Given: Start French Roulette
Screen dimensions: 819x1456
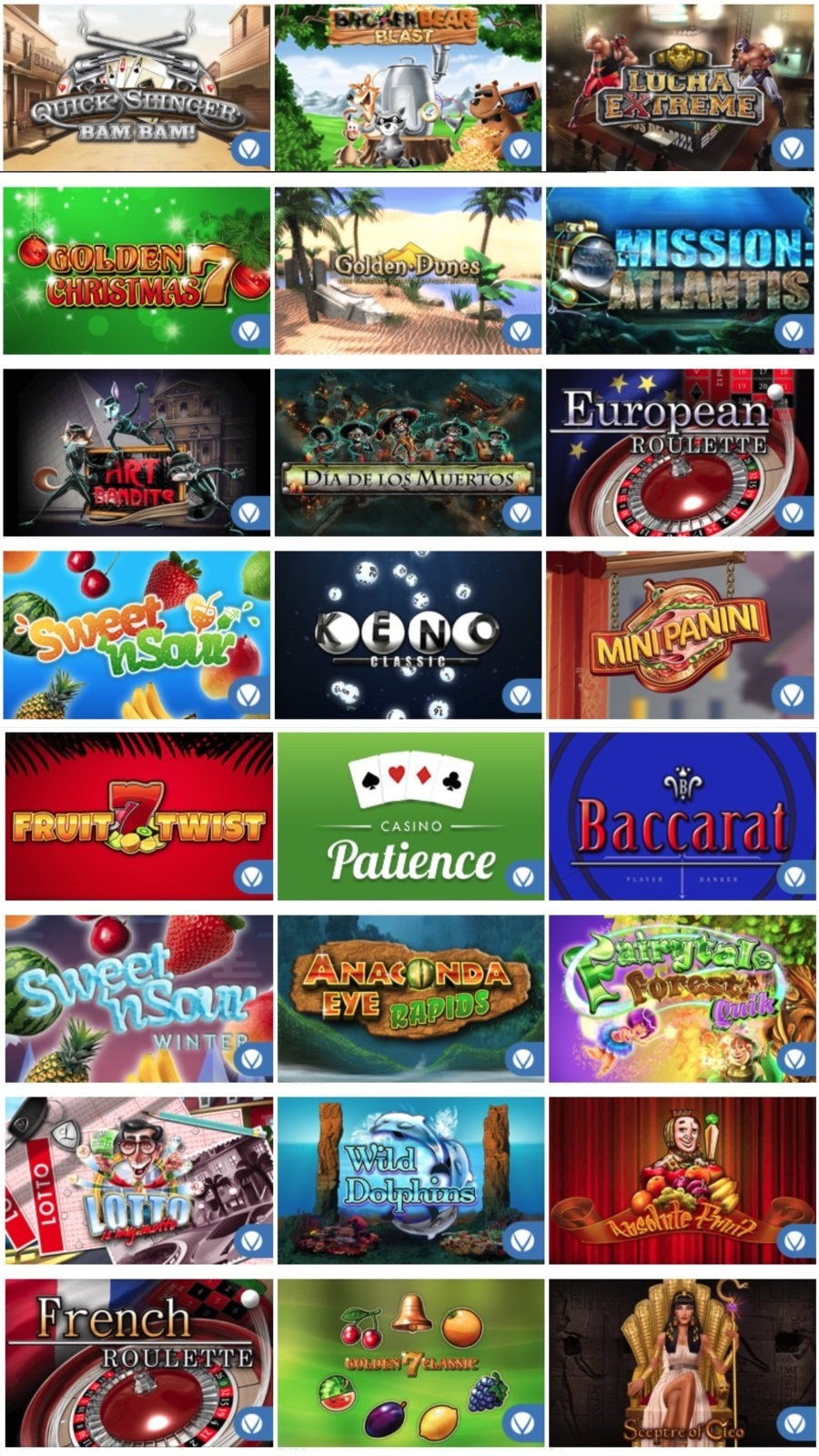Looking at the screenshot, I should (x=138, y=1362).
